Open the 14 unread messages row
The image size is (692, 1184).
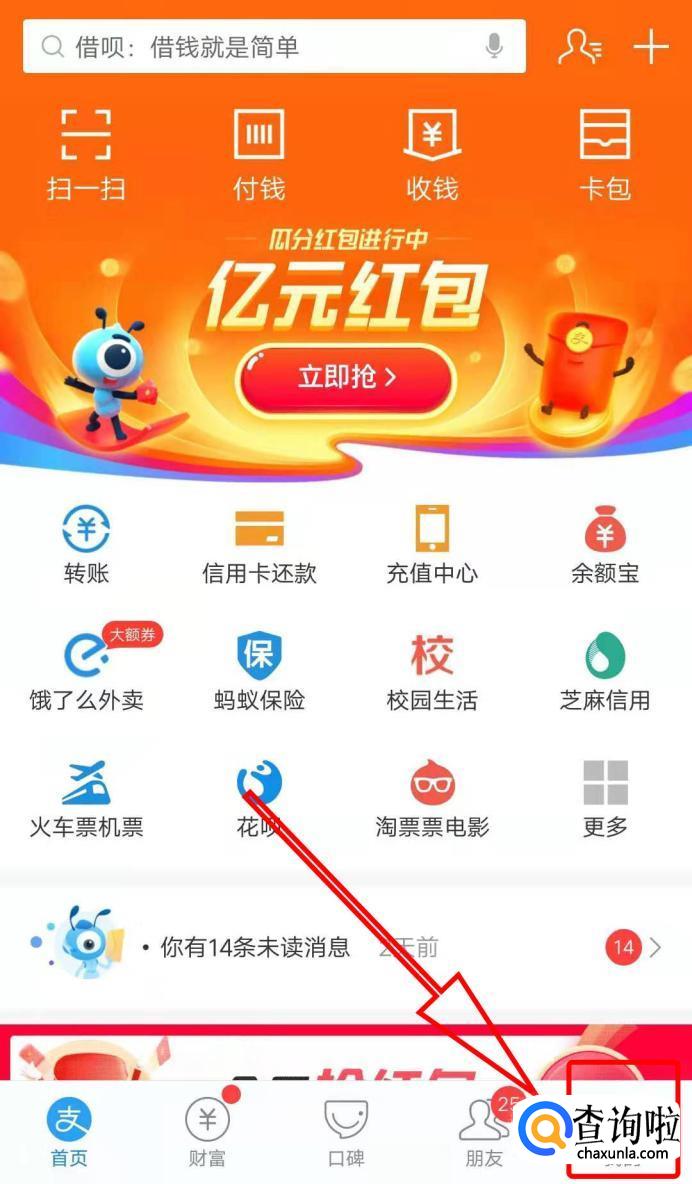[x=346, y=947]
